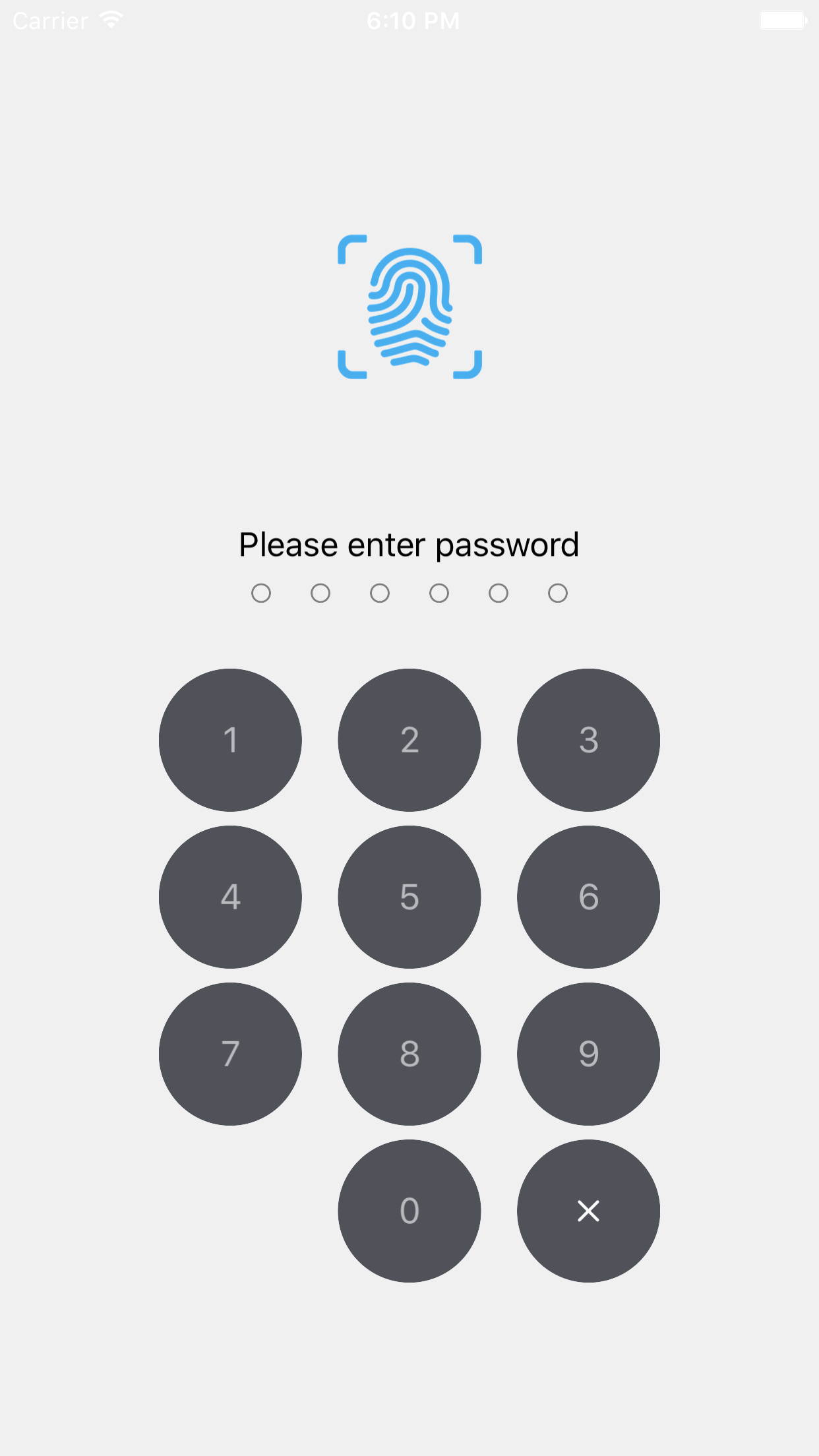Tap number 8 on the passcode pad

[409, 1054]
